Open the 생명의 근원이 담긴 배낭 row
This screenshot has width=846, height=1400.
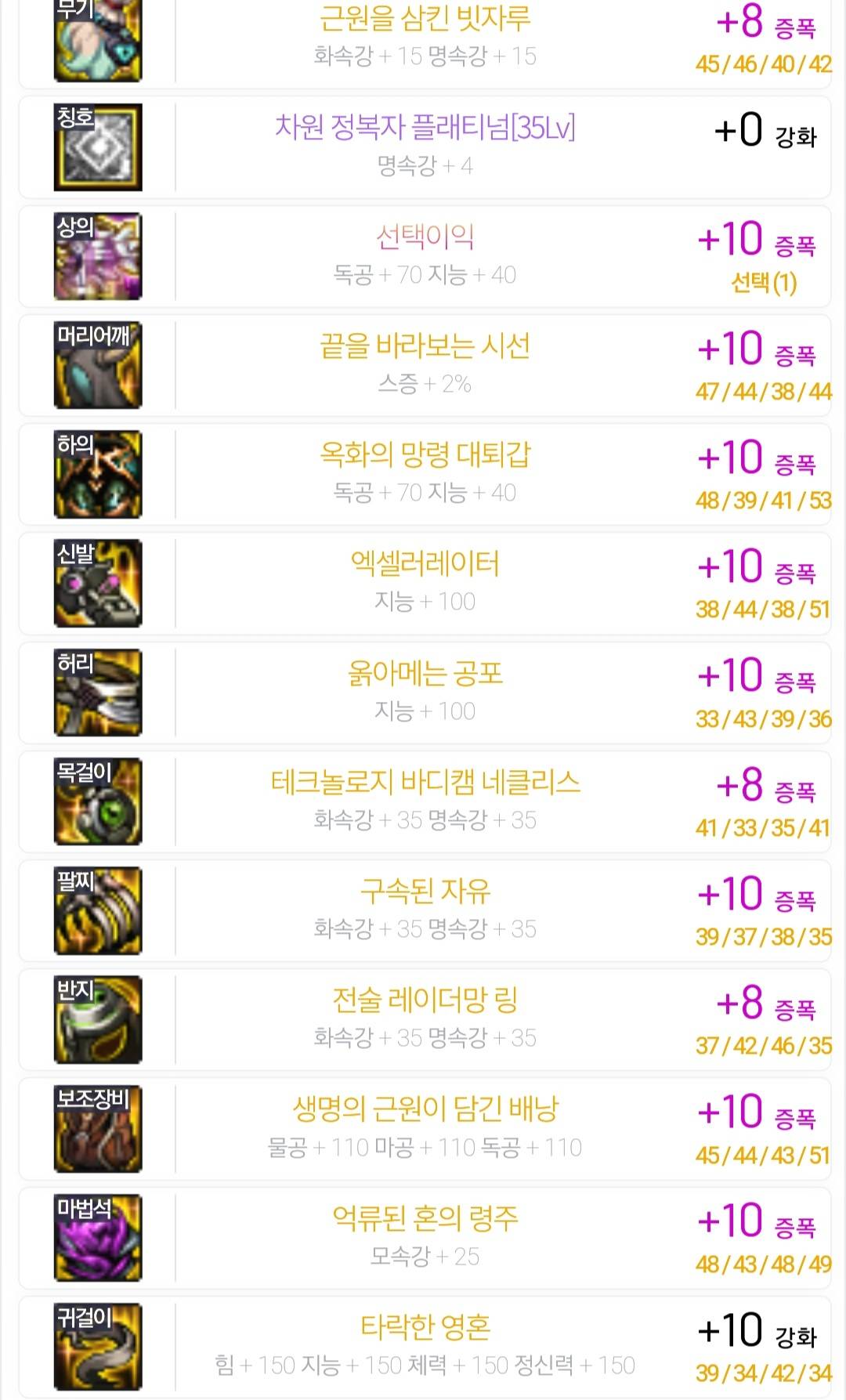(x=425, y=1129)
